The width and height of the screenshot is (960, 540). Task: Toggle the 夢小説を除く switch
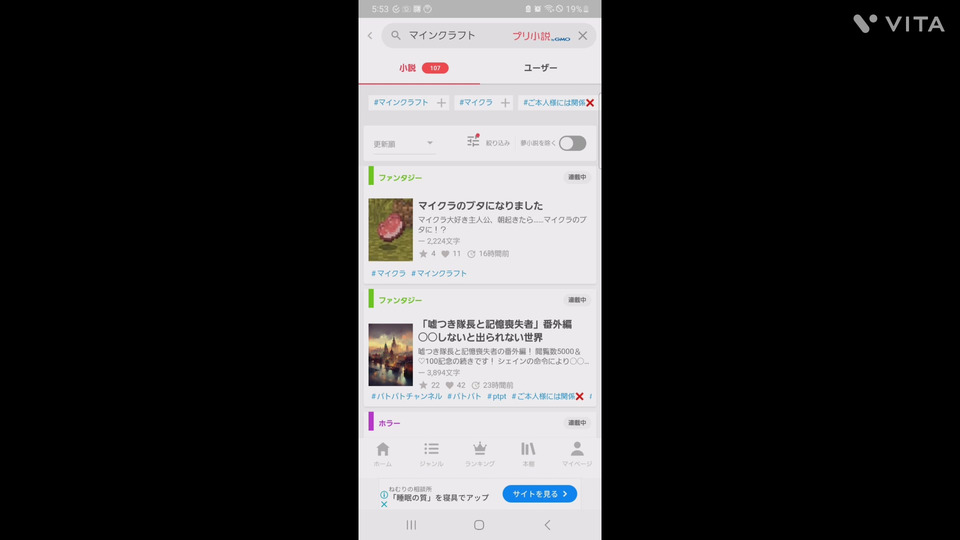tap(572, 143)
